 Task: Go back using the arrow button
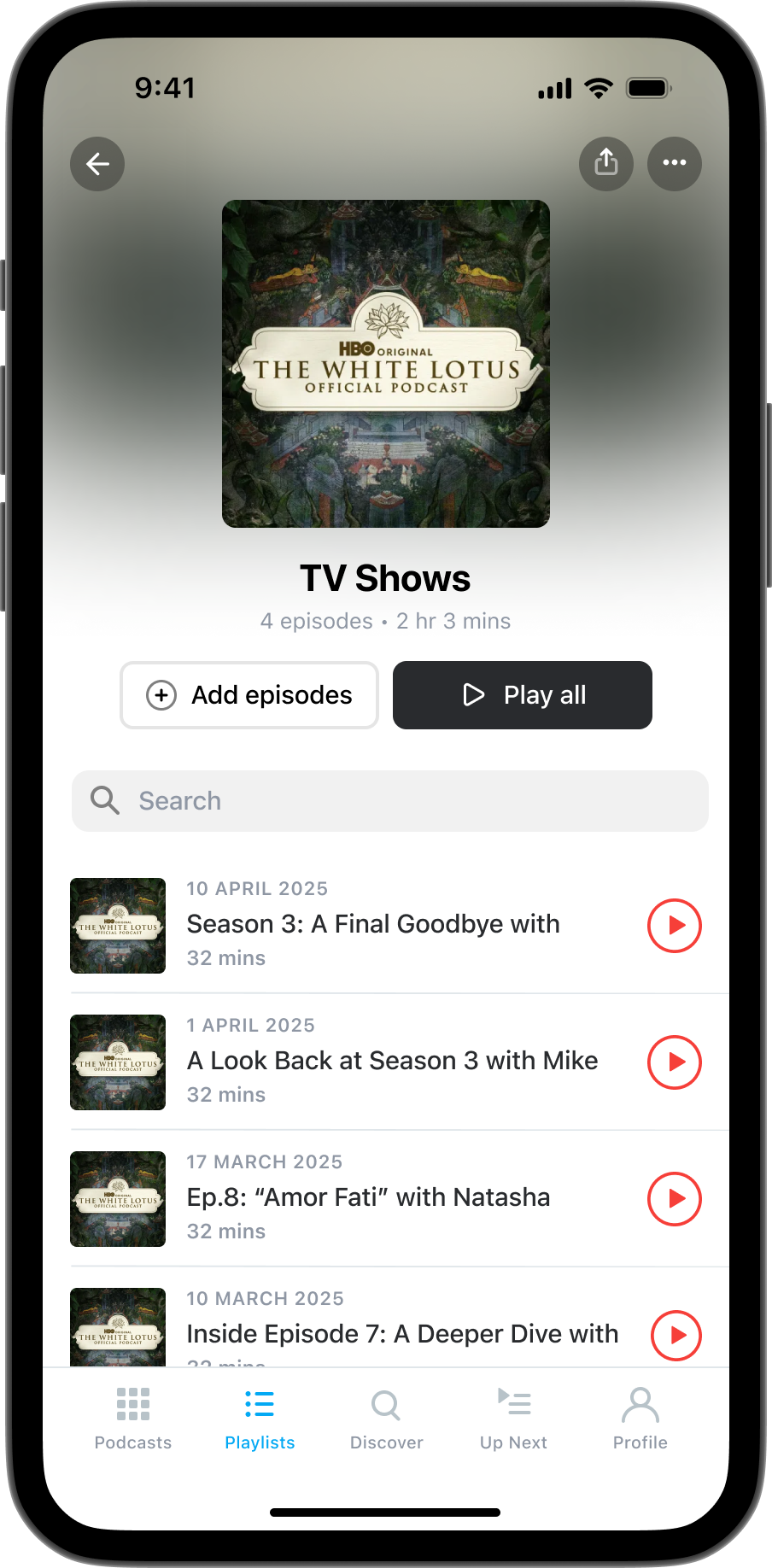pos(97,163)
